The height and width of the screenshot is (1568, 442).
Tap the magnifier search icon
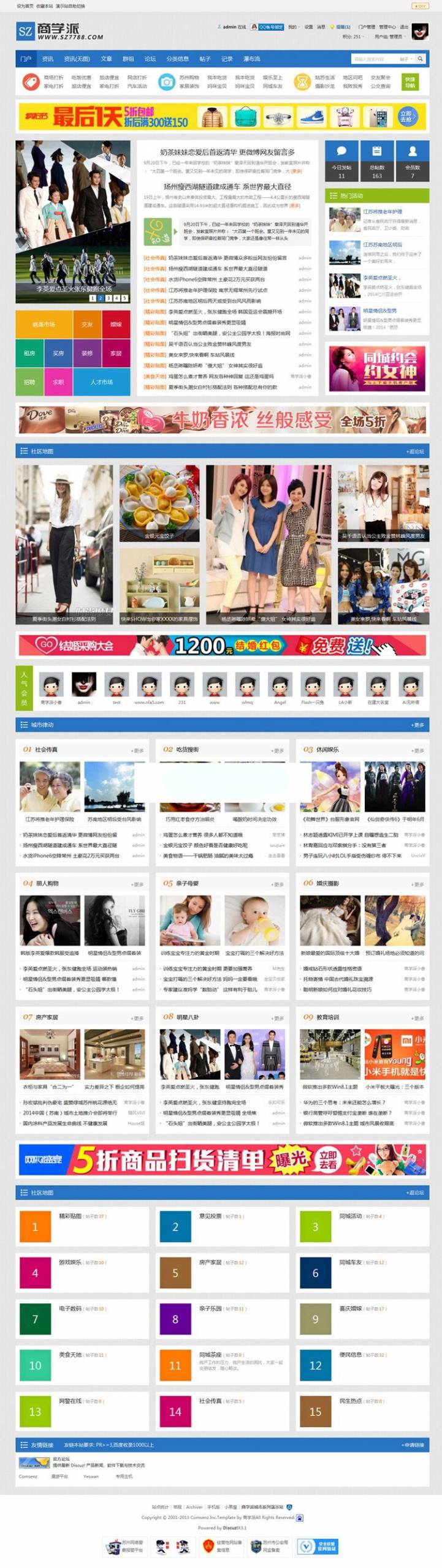[420, 59]
